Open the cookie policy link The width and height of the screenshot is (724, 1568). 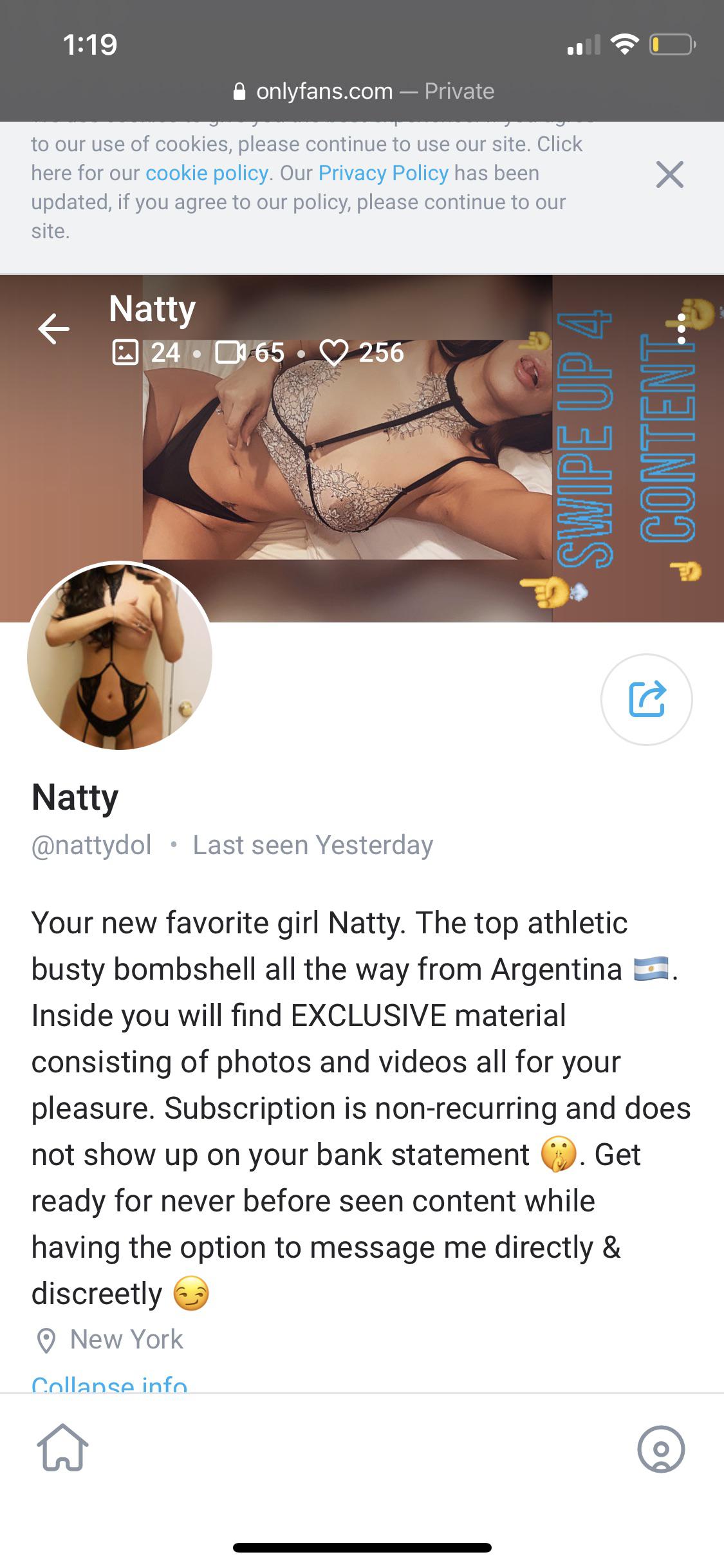pos(207,173)
